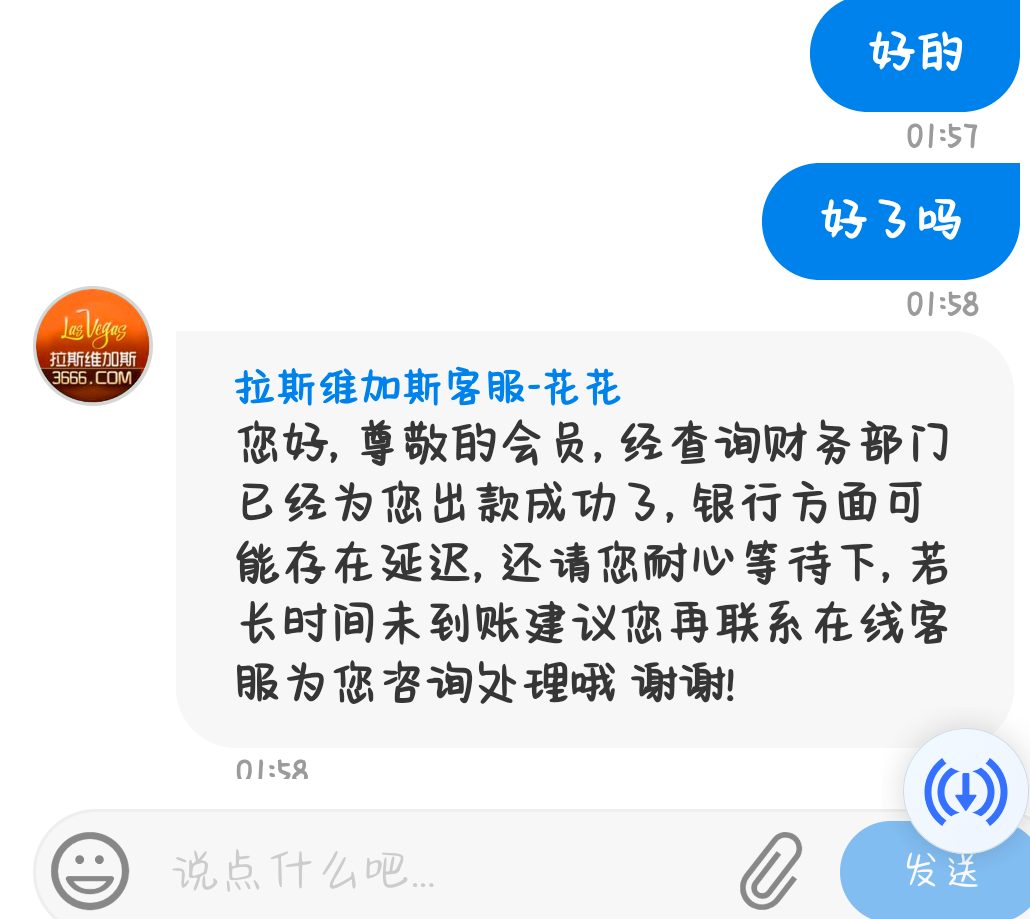The height and width of the screenshot is (919, 1030).
Task: Open the 拉斯维加斯客服 agent avatar
Action: point(93,346)
